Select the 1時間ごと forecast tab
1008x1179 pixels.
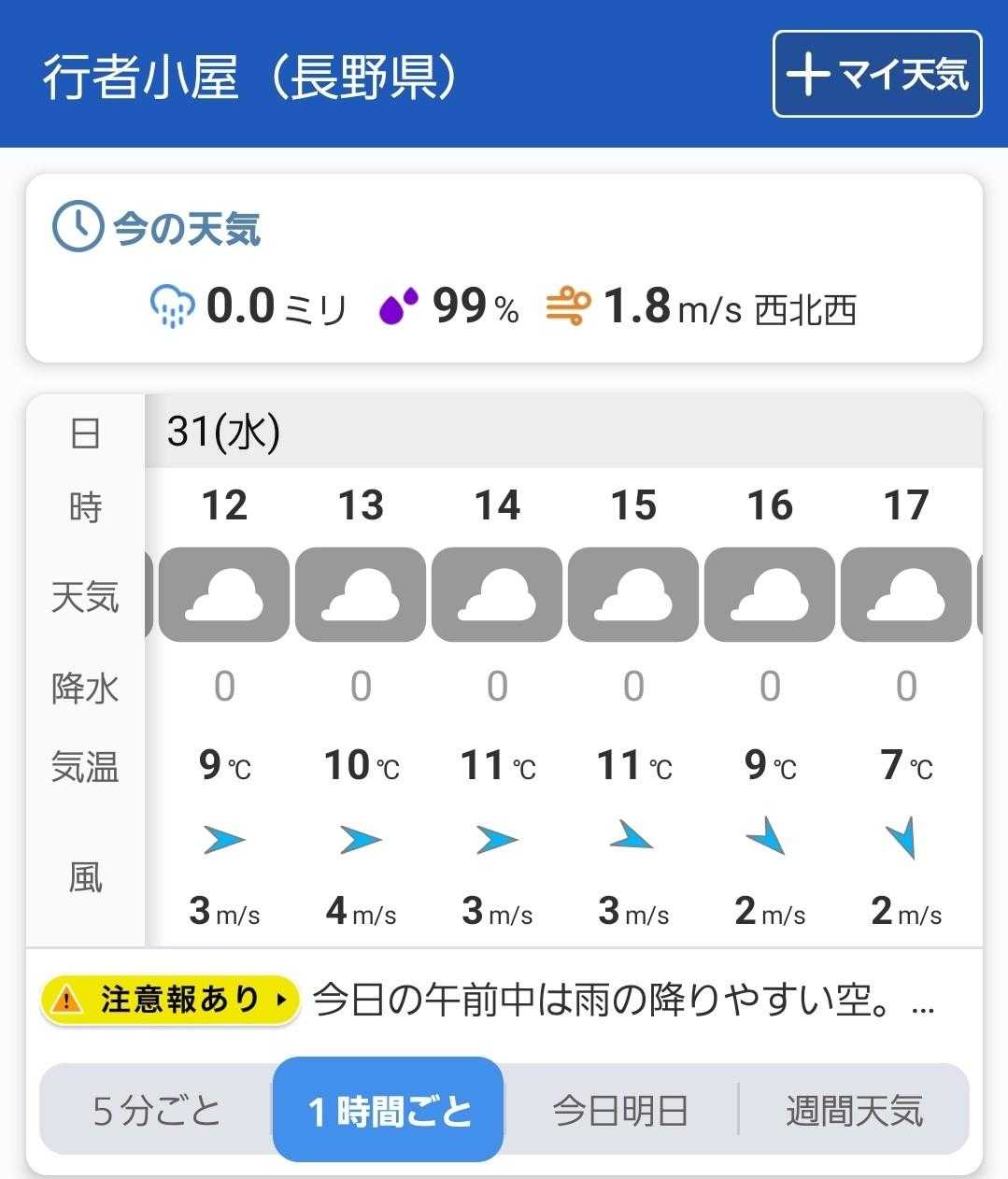click(x=389, y=1111)
